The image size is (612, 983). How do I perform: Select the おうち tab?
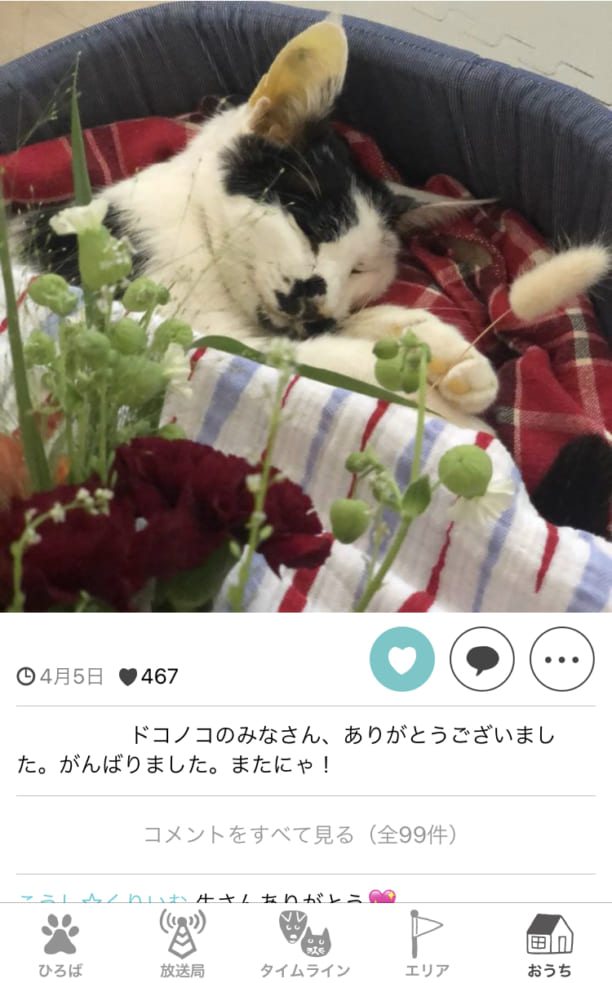550,944
